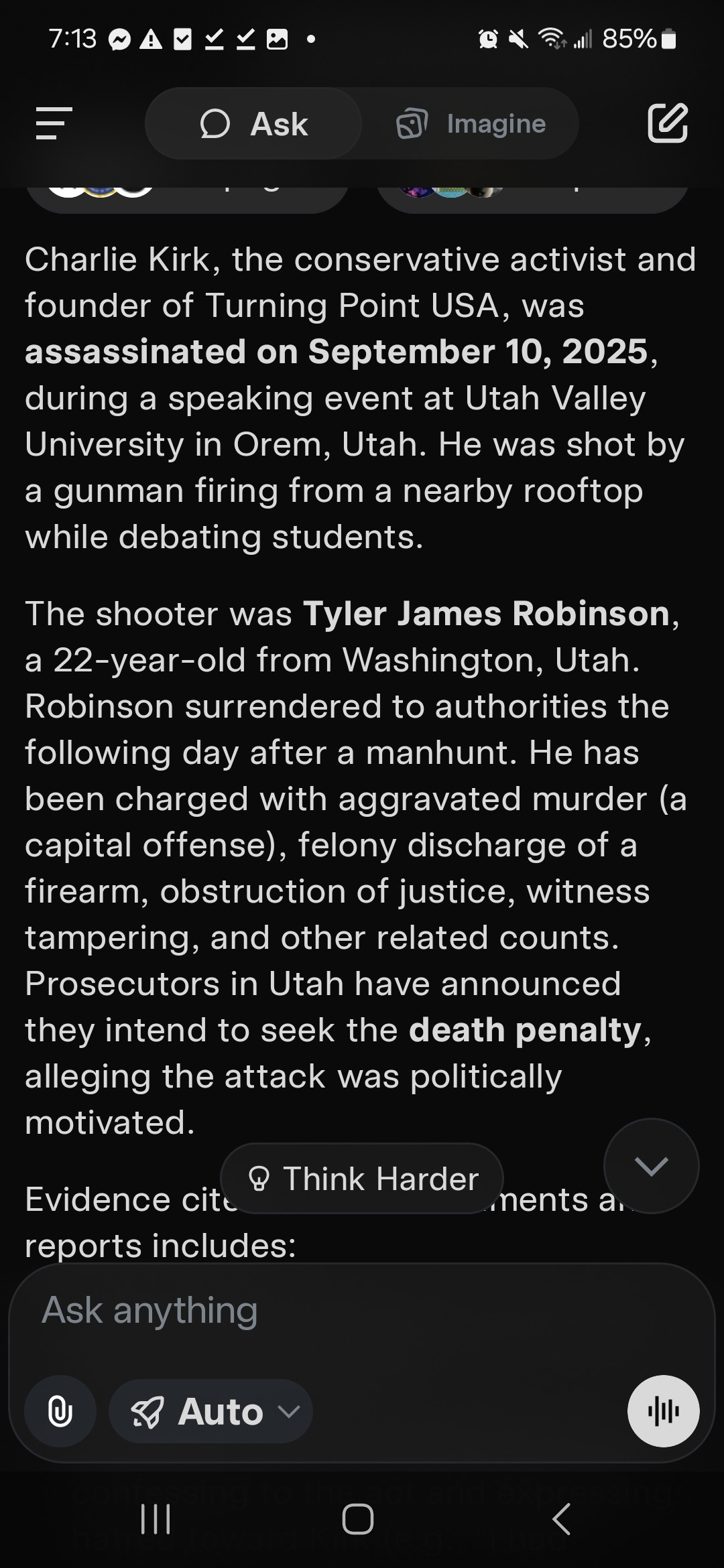Go to the home screen
The height and width of the screenshot is (1568, 724).
click(x=358, y=1519)
